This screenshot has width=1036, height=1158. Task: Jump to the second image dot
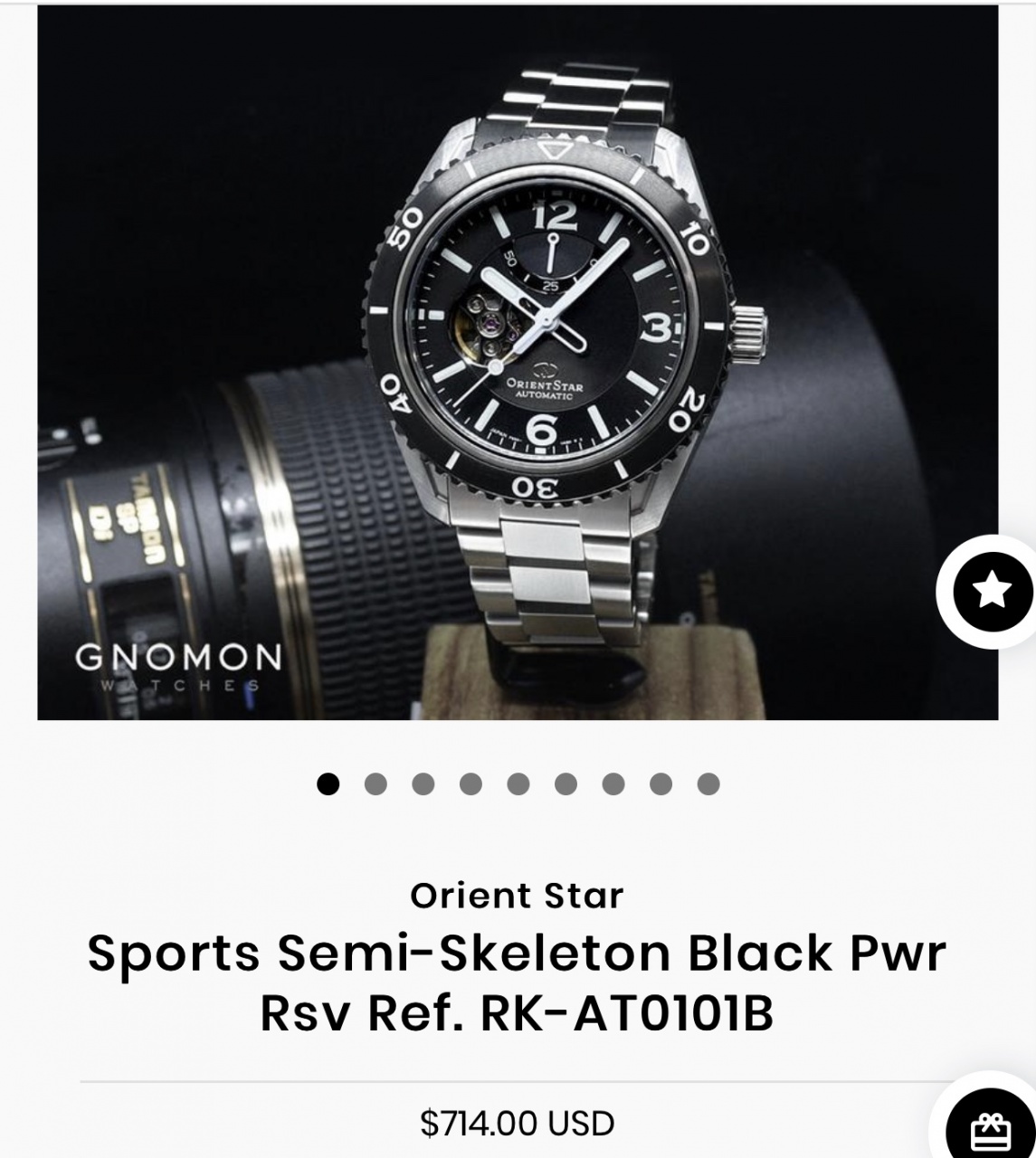coord(375,783)
